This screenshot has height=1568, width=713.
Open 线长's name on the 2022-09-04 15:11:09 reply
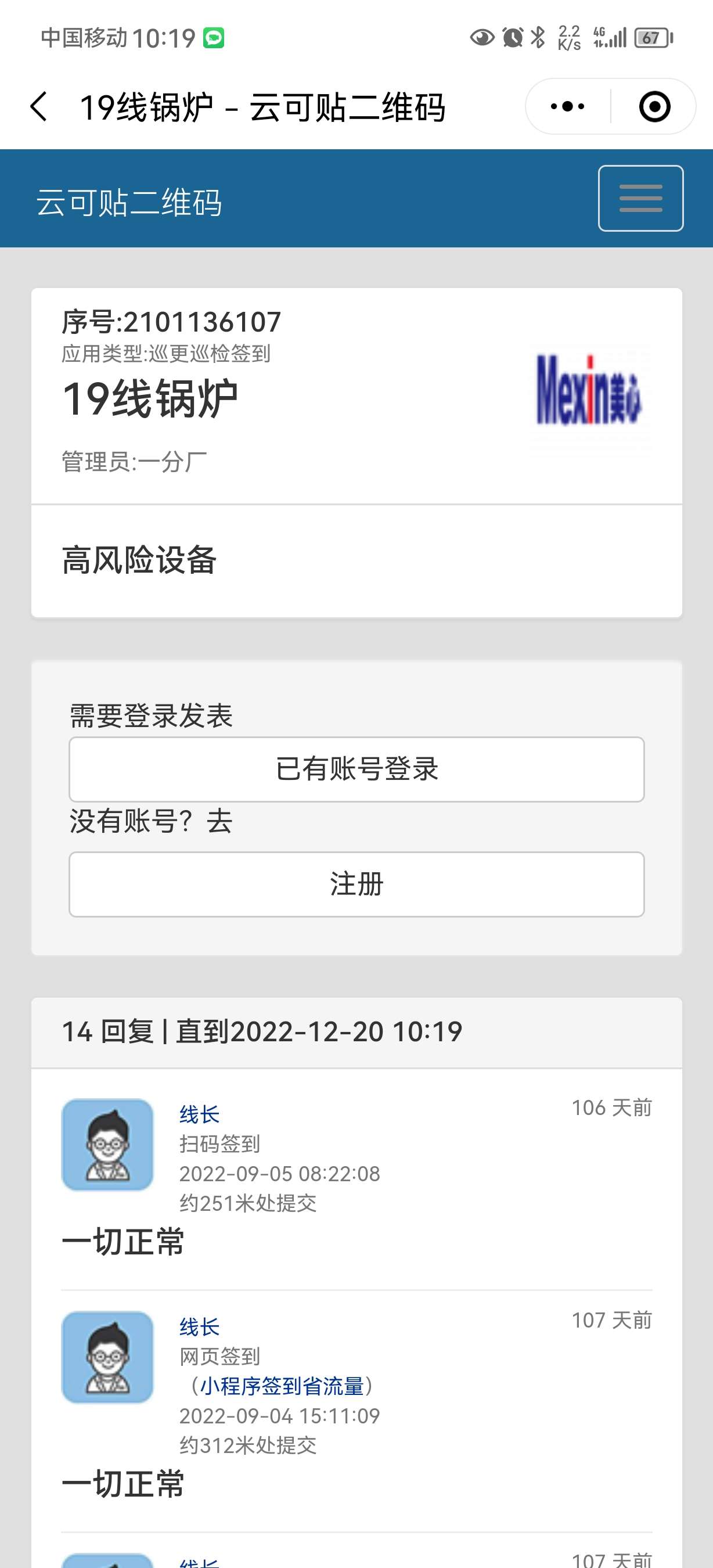(x=199, y=1327)
